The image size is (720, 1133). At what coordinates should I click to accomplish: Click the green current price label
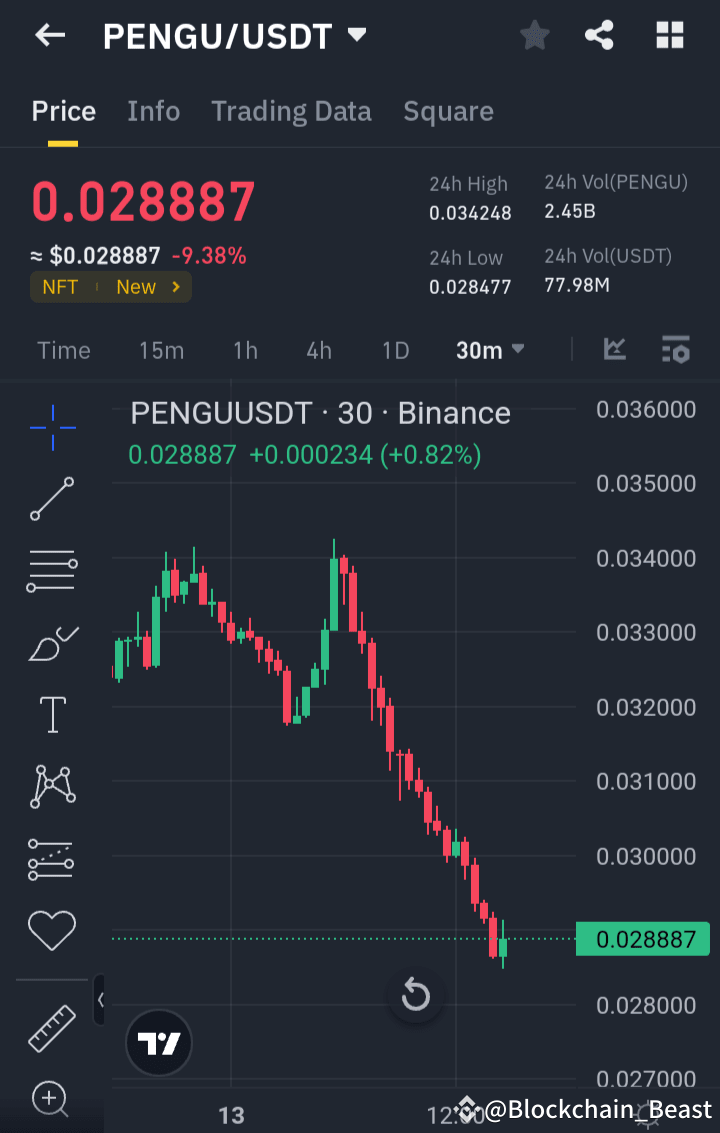click(x=643, y=939)
